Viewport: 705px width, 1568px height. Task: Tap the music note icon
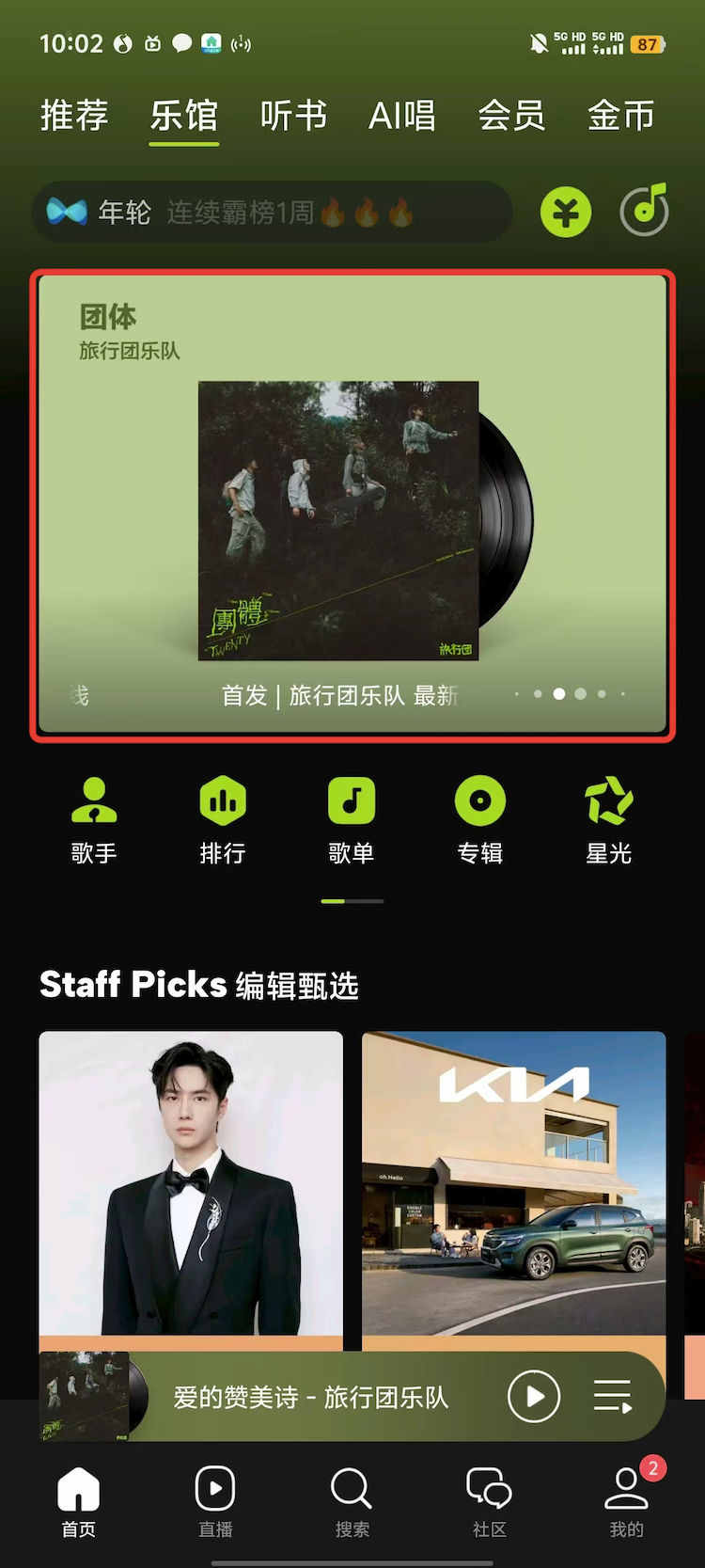[x=644, y=210]
